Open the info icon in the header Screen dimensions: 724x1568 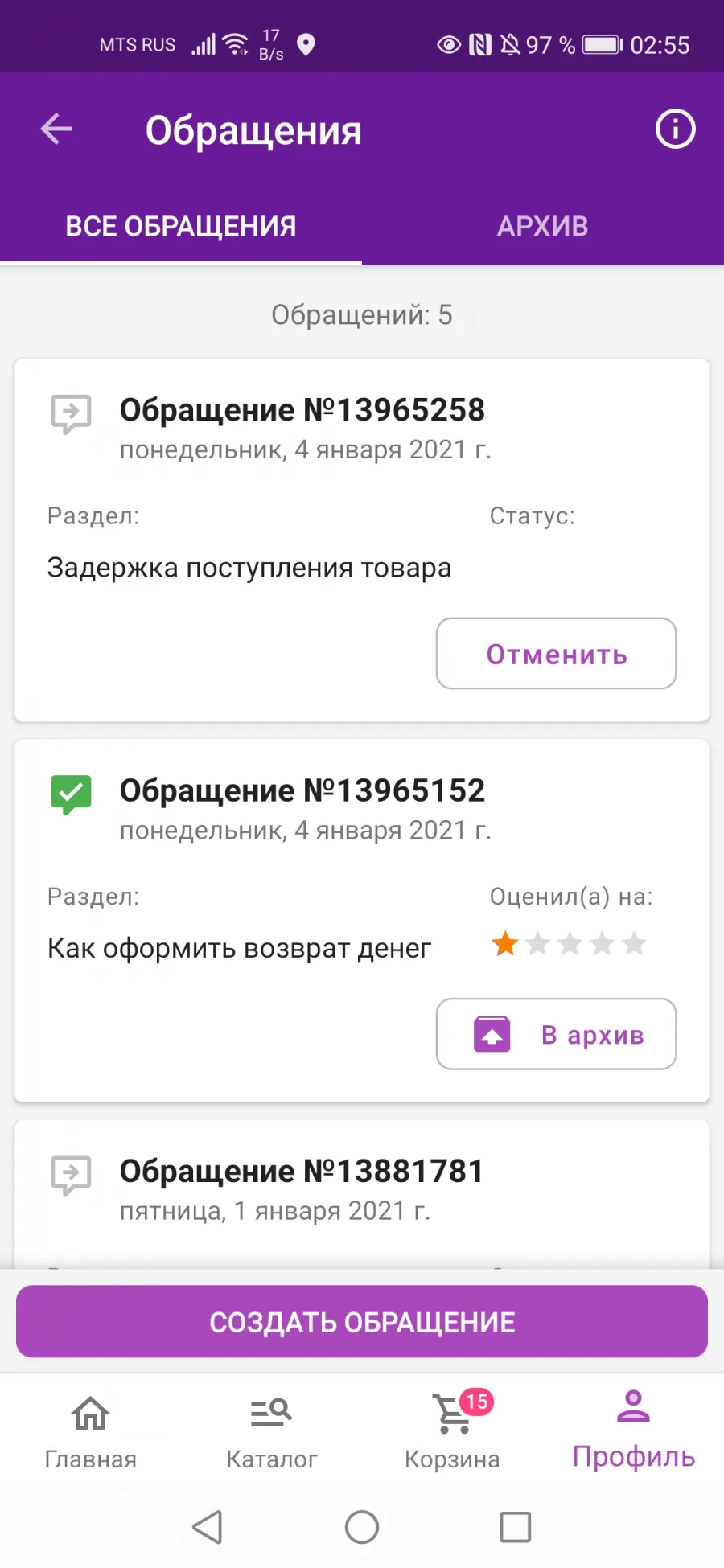click(x=675, y=129)
